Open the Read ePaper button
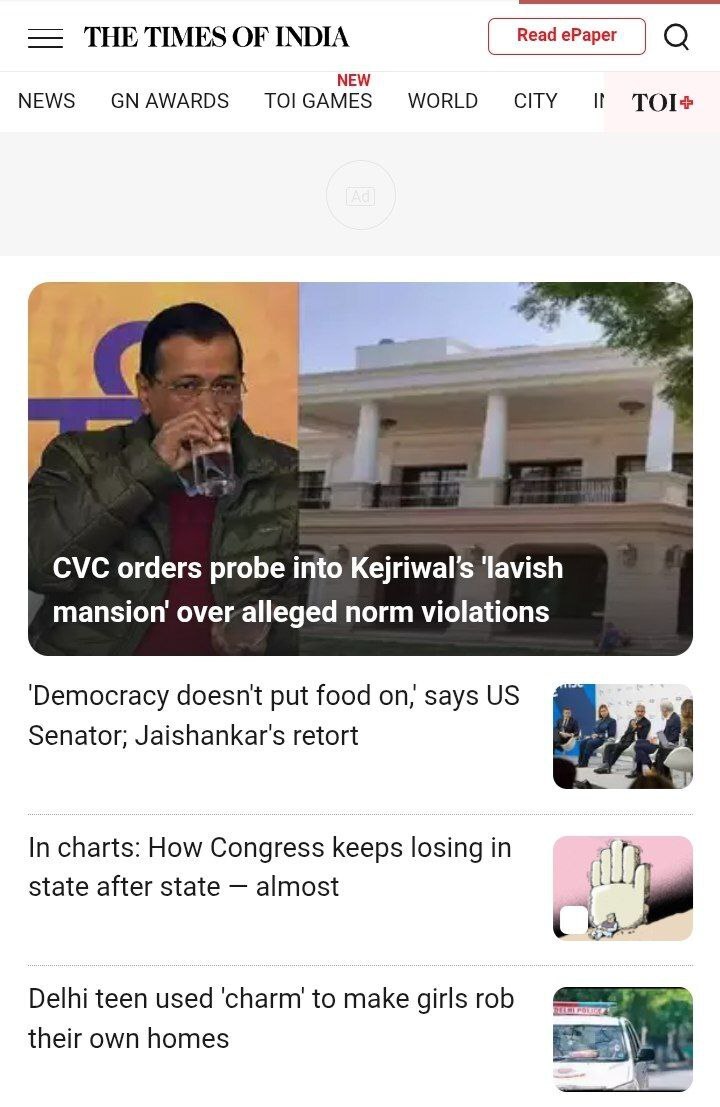Screen dimensions: 720x1107 pos(566,36)
